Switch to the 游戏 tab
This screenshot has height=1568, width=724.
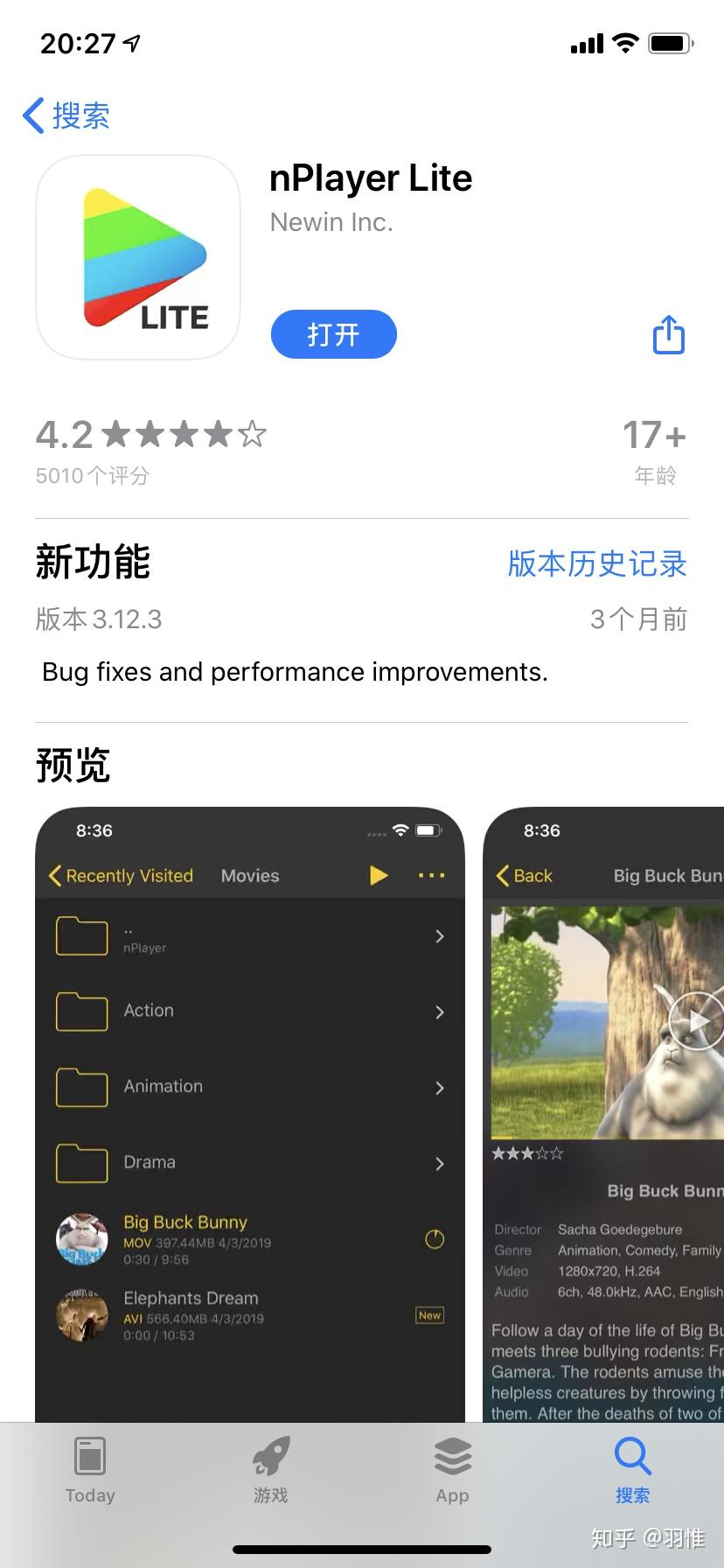point(271,1471)
